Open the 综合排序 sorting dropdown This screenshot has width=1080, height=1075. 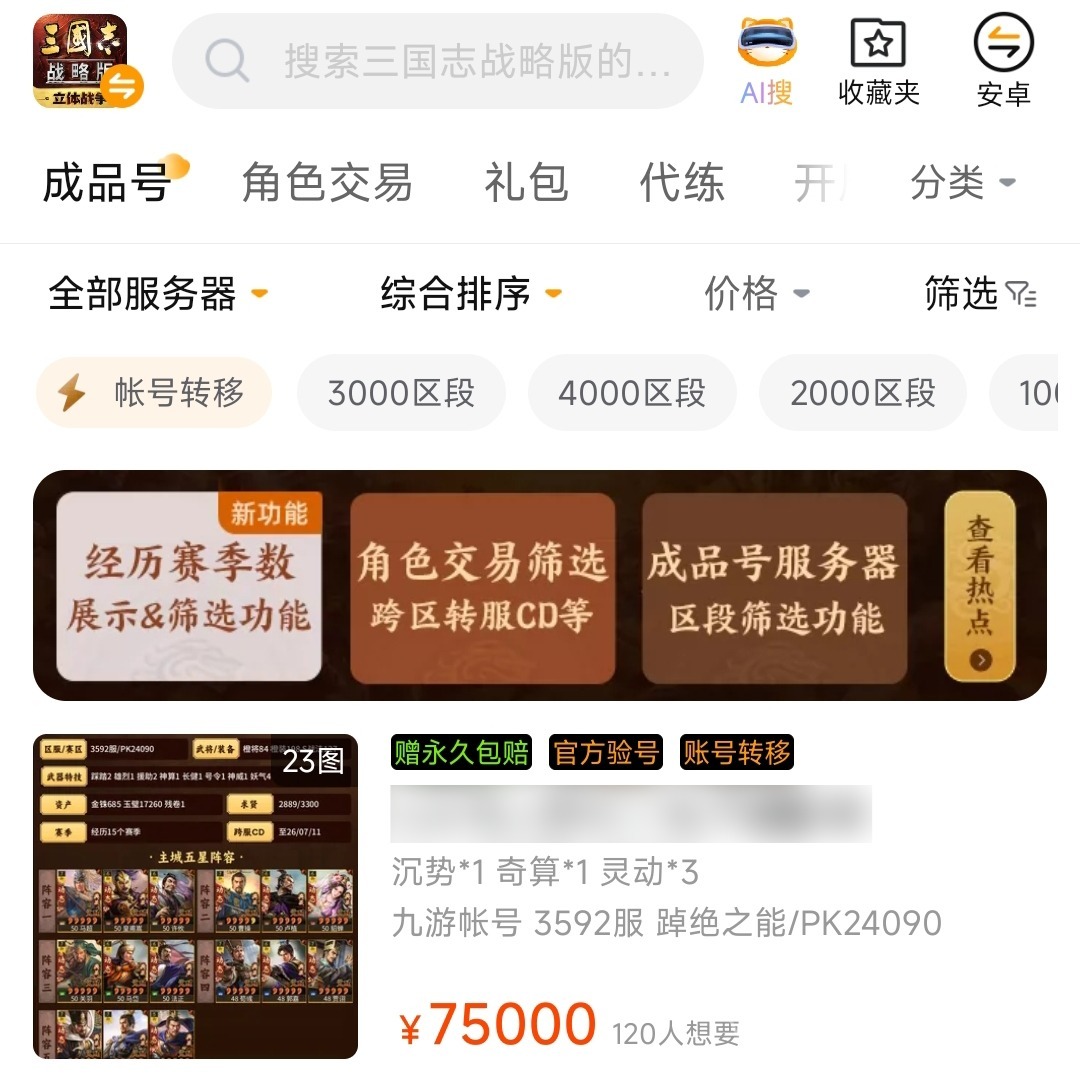pyautogui.click(x=470, y=294)
